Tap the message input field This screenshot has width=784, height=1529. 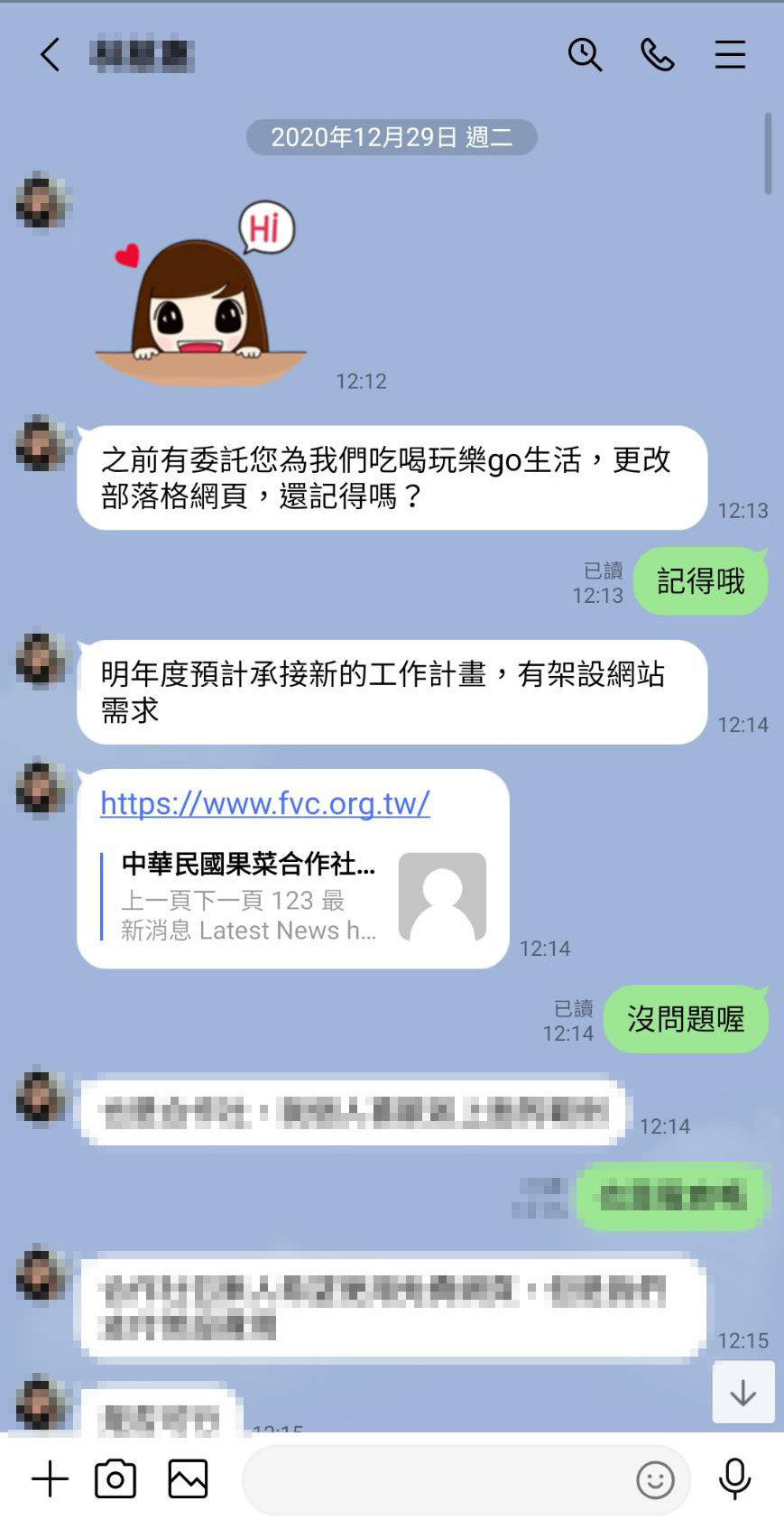(438, 1480)
